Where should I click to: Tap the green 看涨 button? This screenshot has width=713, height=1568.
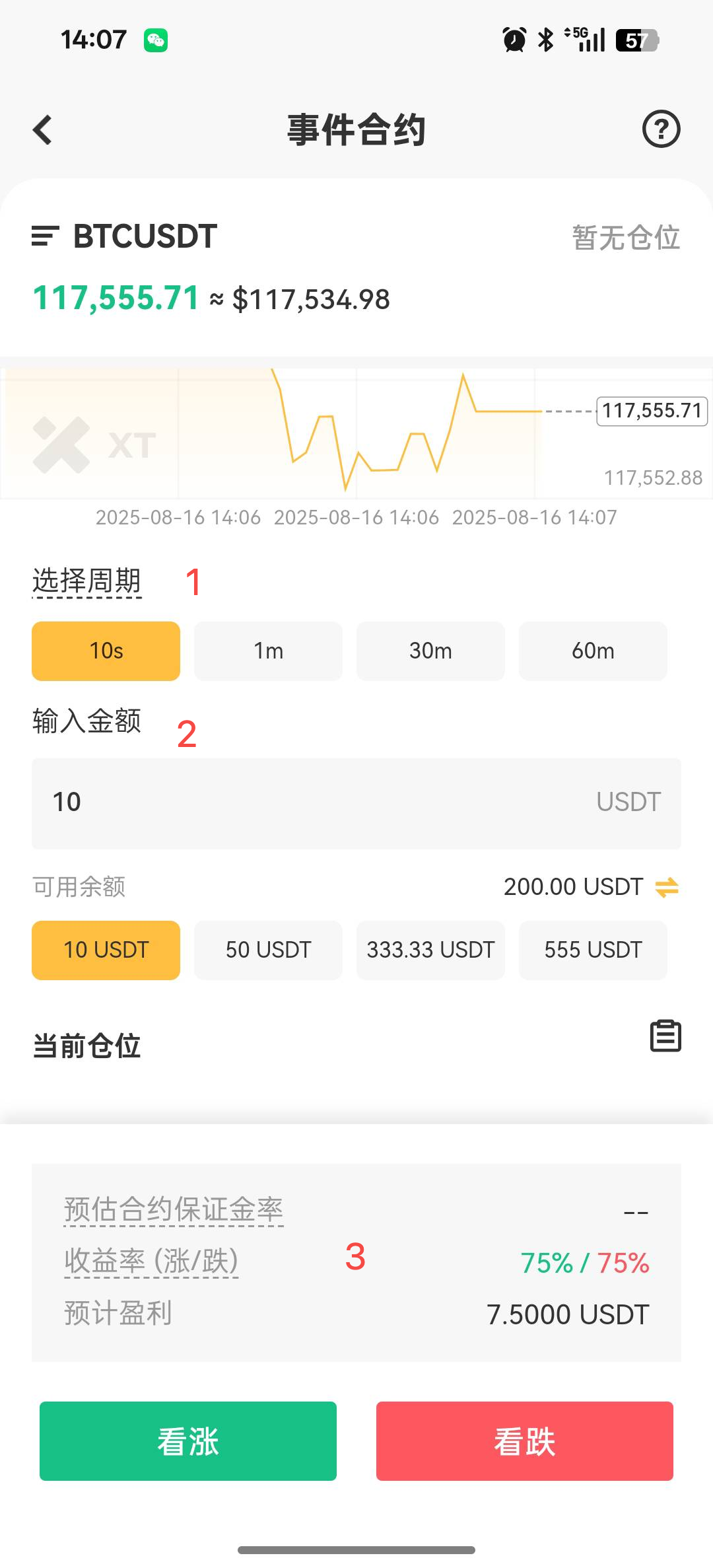coord(188,1441)
